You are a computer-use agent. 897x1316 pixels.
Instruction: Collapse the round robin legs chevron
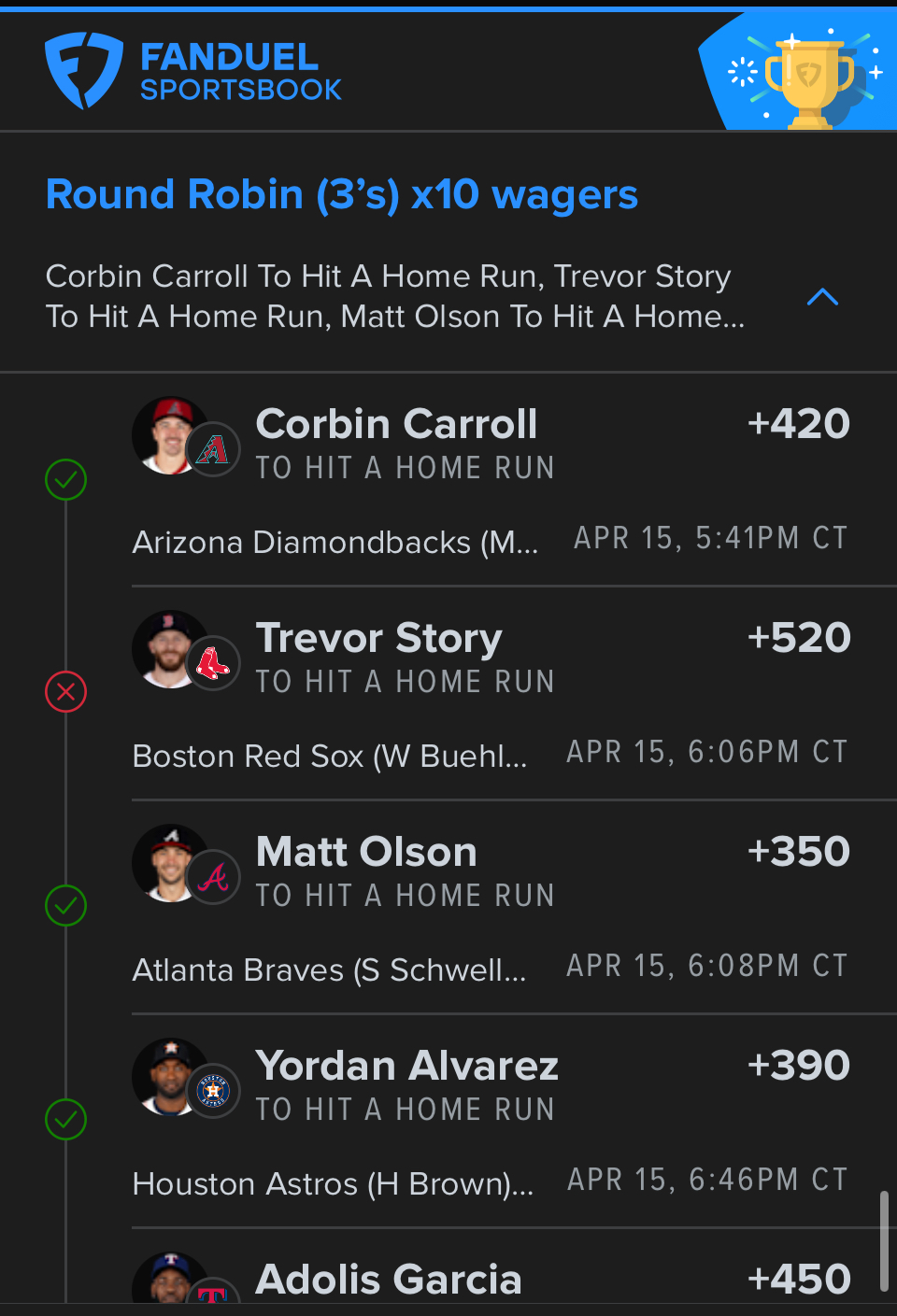point(822,297)
